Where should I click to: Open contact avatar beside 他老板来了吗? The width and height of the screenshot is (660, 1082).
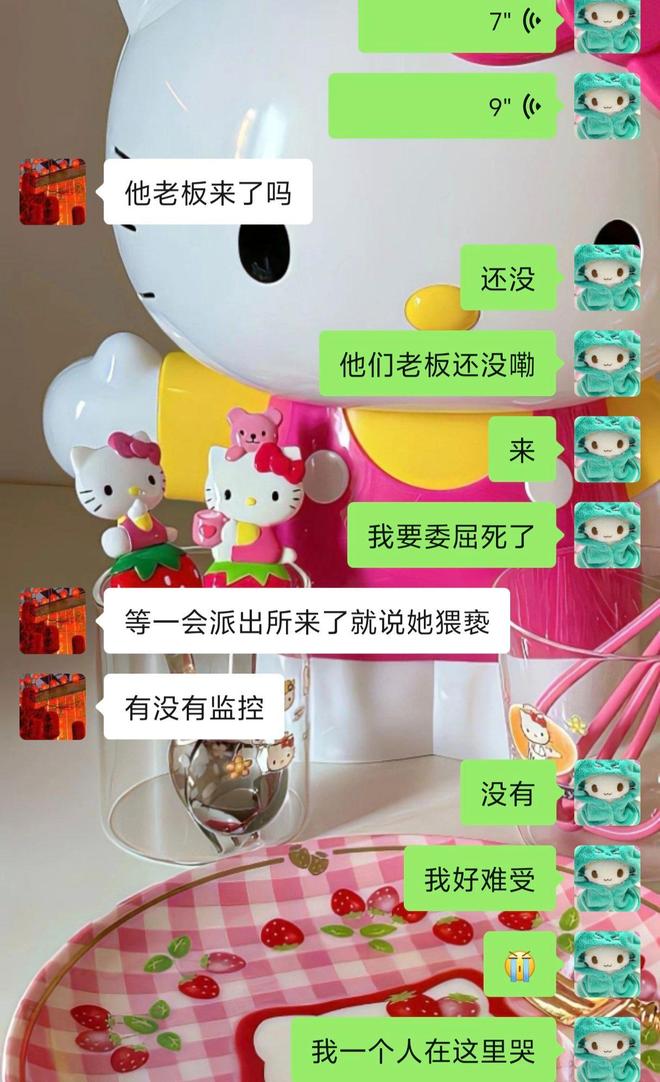click(52, 191)
